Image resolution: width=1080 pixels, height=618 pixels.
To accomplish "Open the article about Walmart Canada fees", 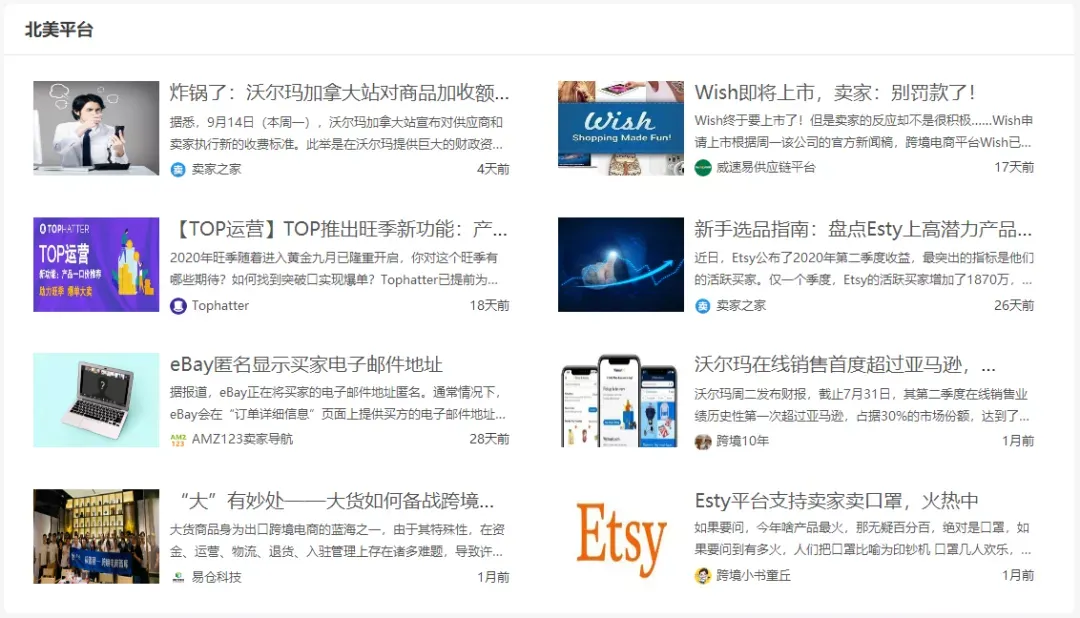I will pyautogui.click(x=340, y=94).
